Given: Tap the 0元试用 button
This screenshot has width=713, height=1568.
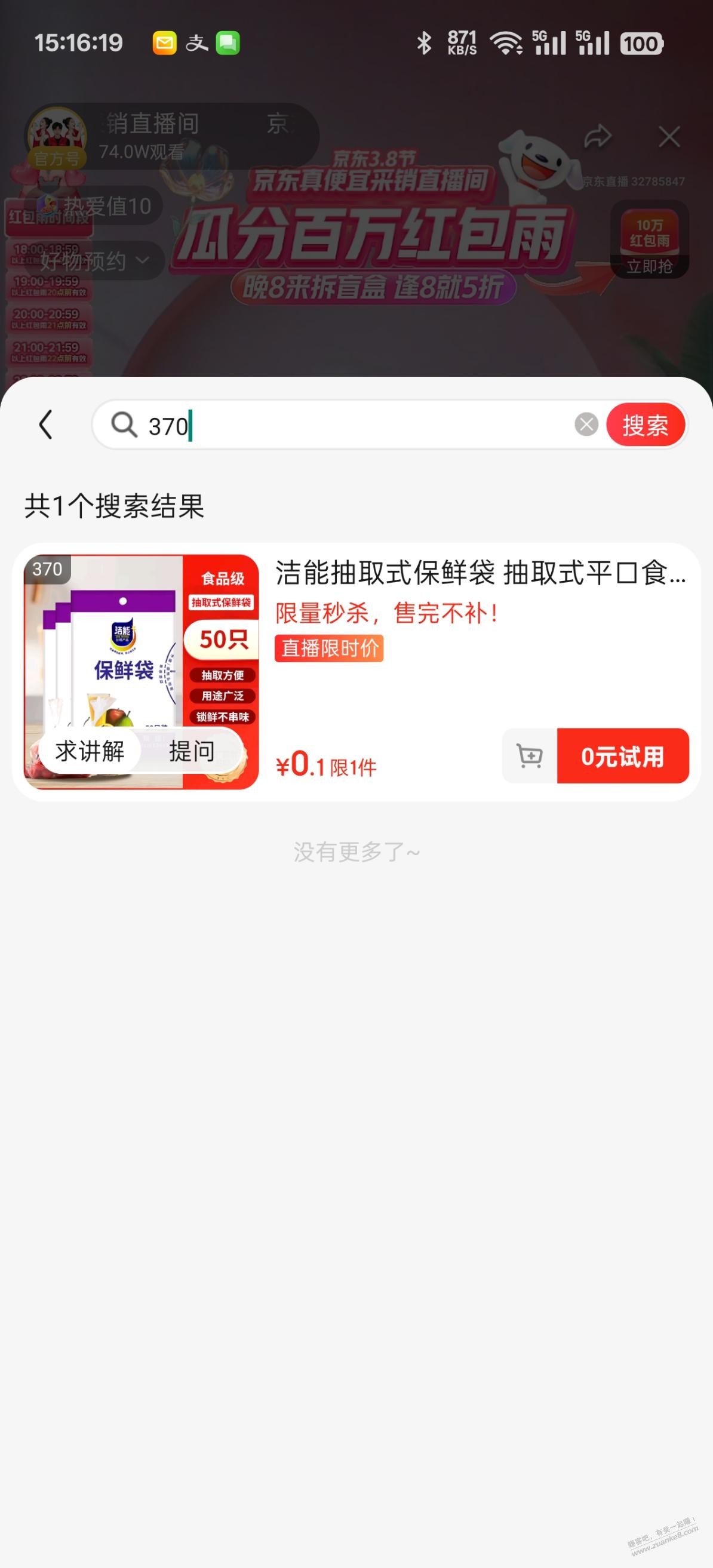Looking at the screenshot, I should pyautogui.click(x=622, y=756).
